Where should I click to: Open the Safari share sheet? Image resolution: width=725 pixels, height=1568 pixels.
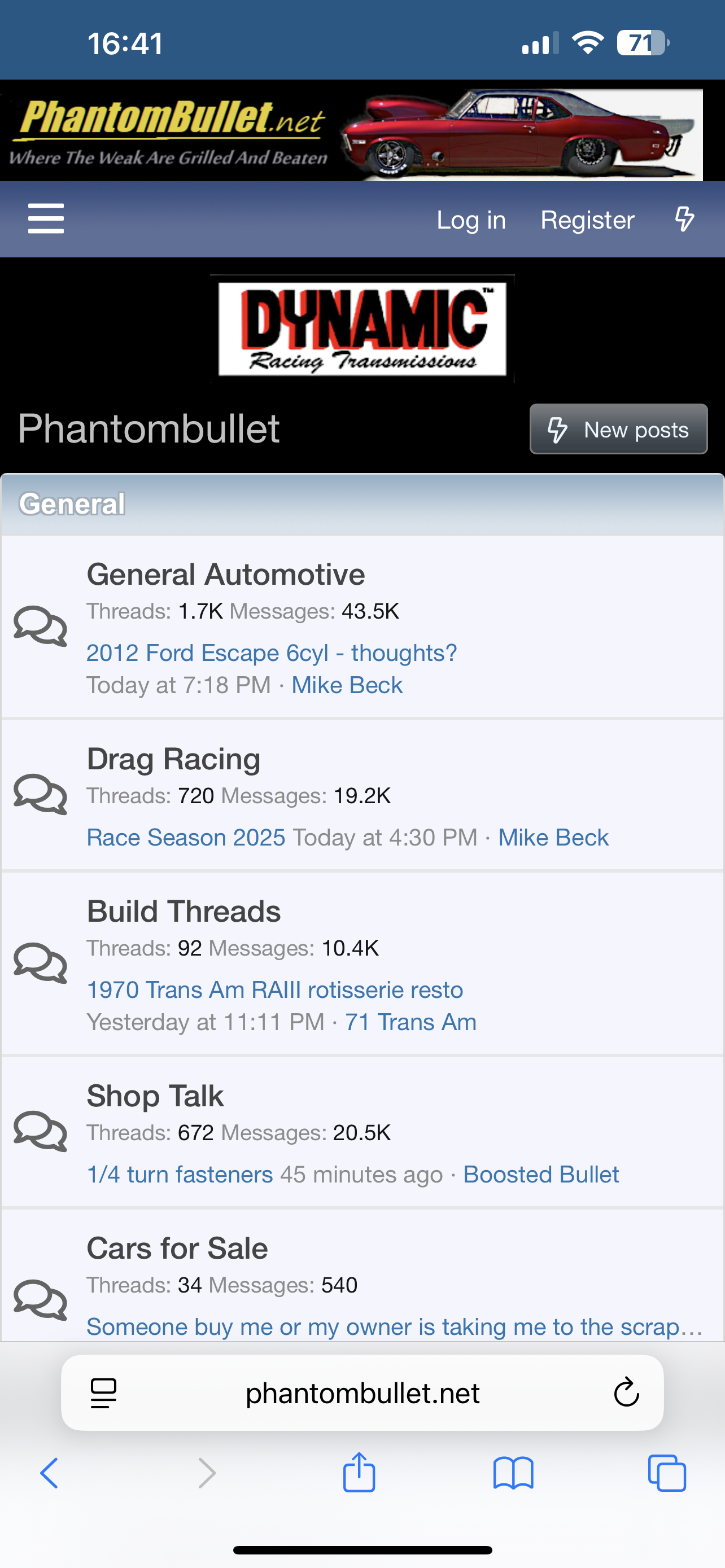[x=359, y=1473]
